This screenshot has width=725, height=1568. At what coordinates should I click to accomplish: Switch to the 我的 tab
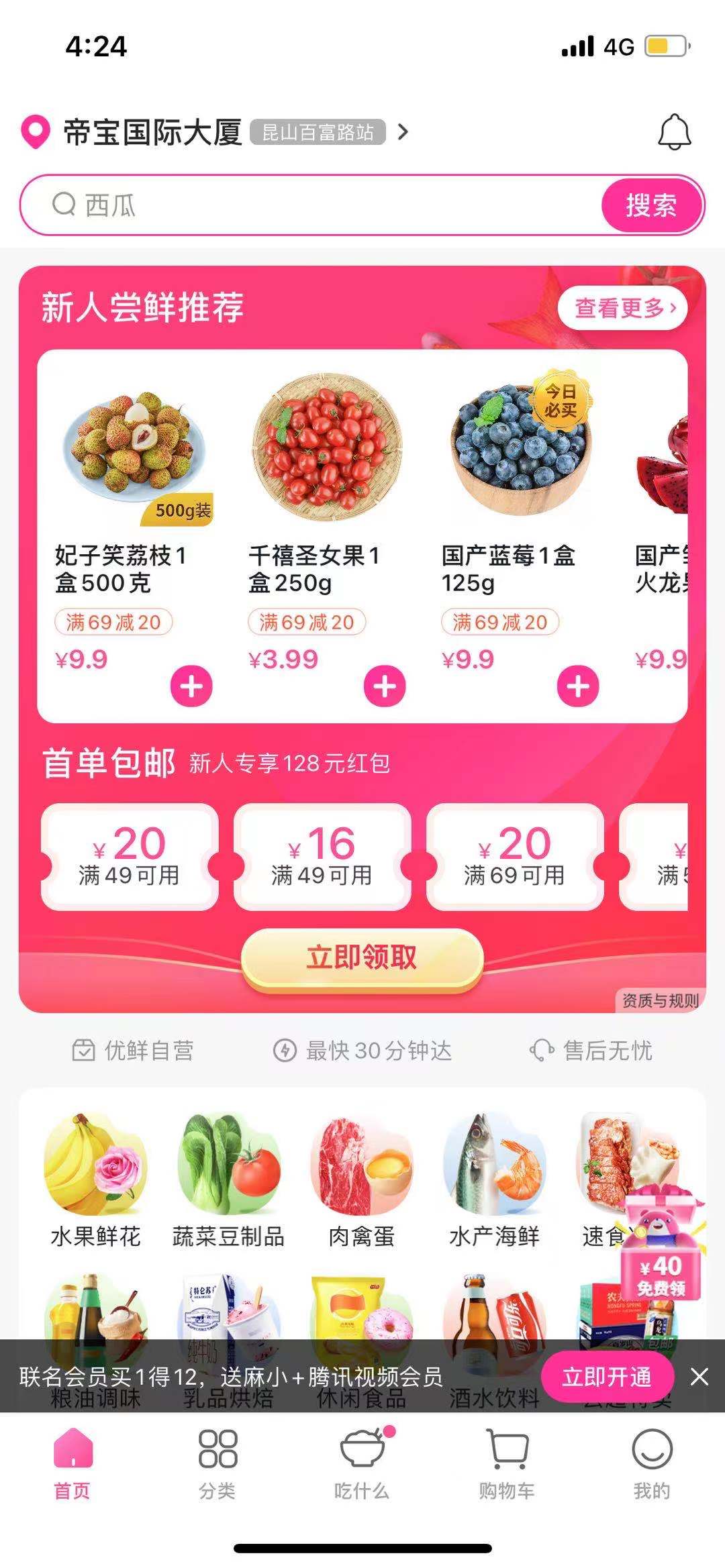point(652,1464)
